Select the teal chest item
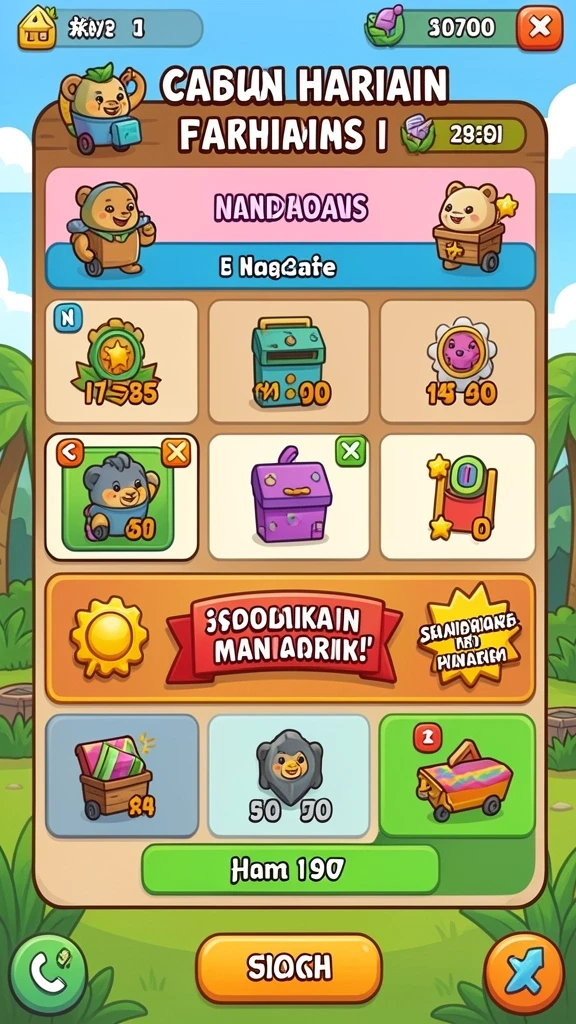Viewport: 576px width, 1024px height. pos(289,361)
